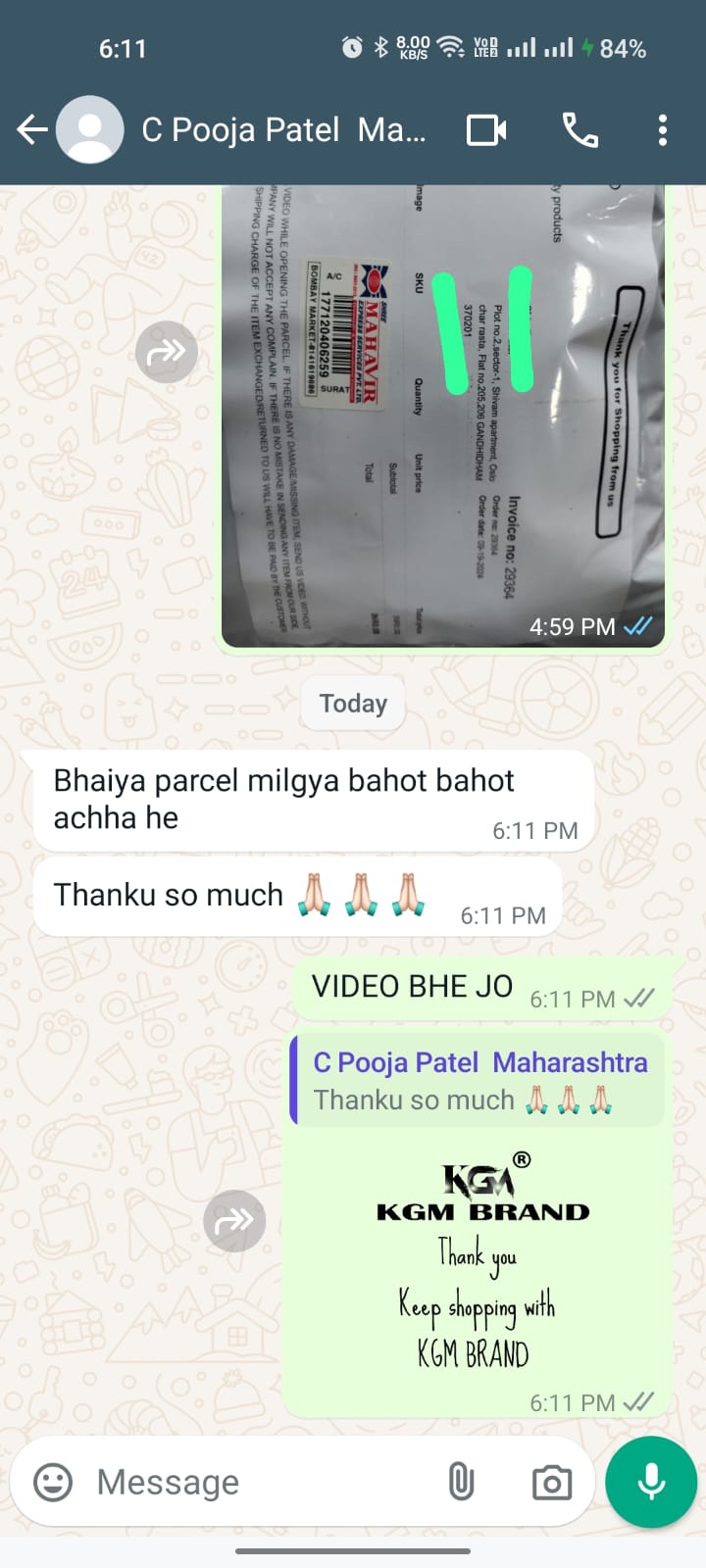Open the KGM Brand thank you image
Image resolution: width=706 pixels, height=1568 pixels.
478,1260
